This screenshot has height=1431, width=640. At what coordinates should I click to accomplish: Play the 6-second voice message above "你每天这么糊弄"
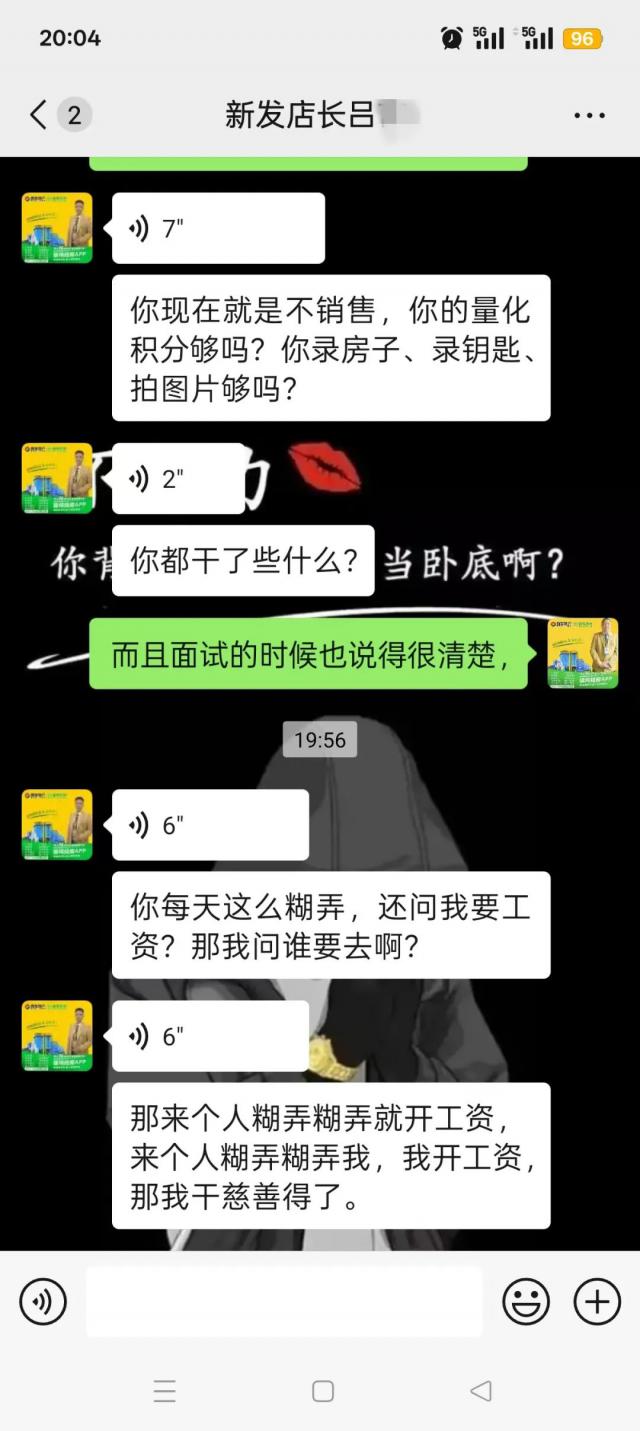pyautogui.click(x=210, y=825)
